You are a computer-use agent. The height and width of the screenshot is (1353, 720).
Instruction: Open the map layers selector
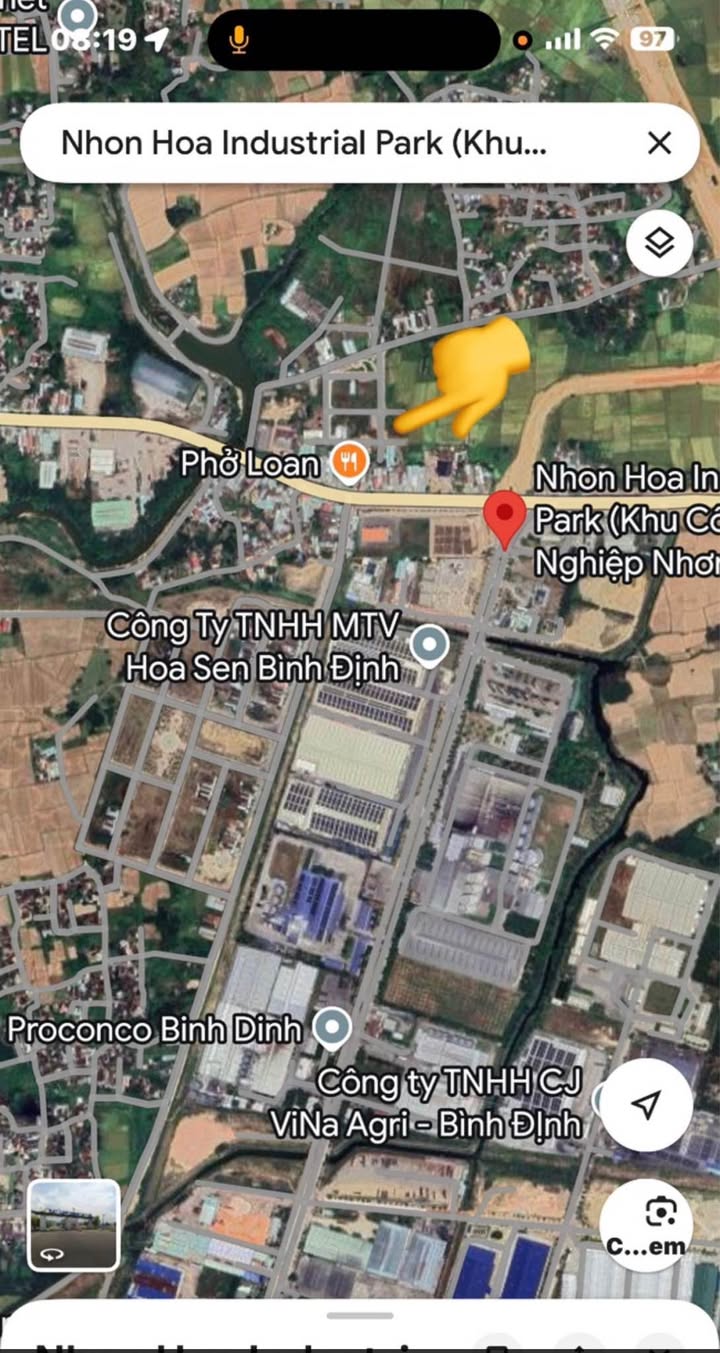[x=660, y=244]
